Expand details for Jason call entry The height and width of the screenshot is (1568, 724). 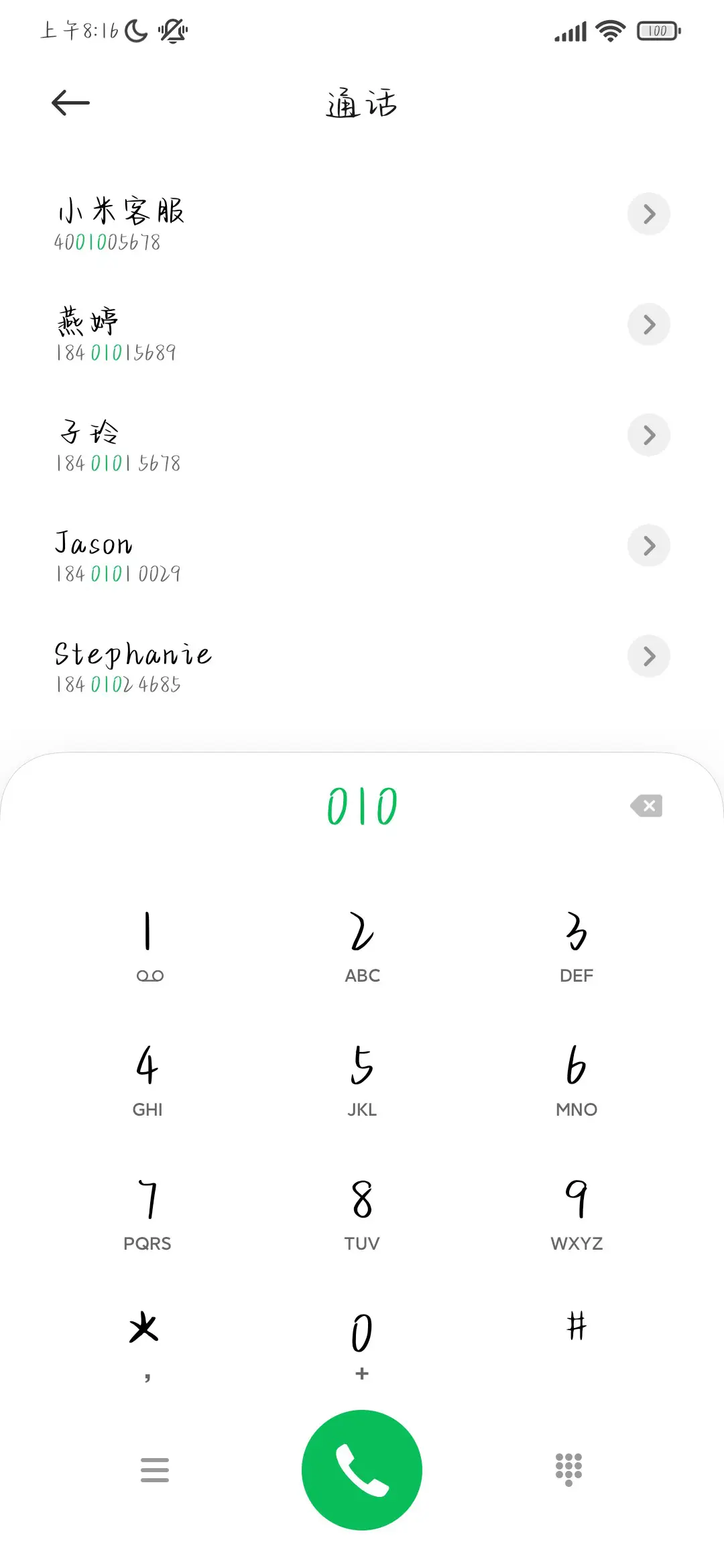tap(648, 545)
